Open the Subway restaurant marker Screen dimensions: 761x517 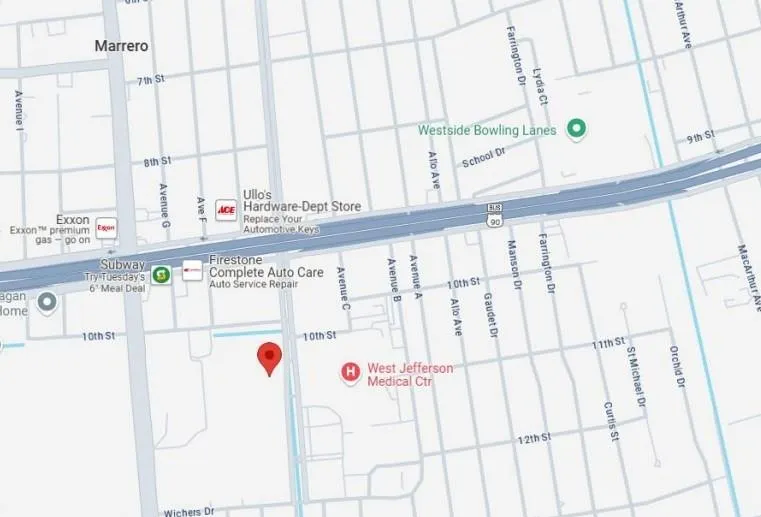tap(160, 274)
